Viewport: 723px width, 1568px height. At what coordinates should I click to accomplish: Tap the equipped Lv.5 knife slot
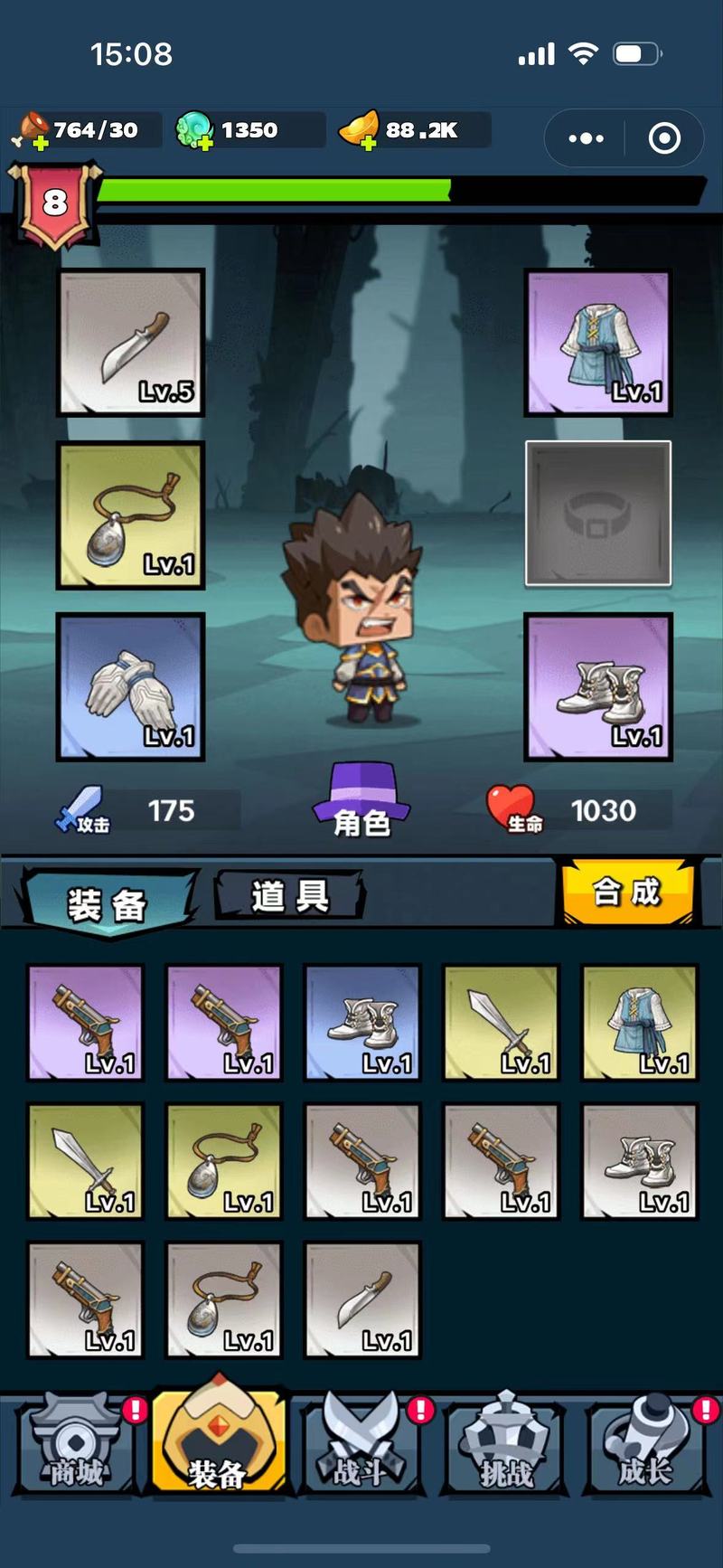point(131,342)
